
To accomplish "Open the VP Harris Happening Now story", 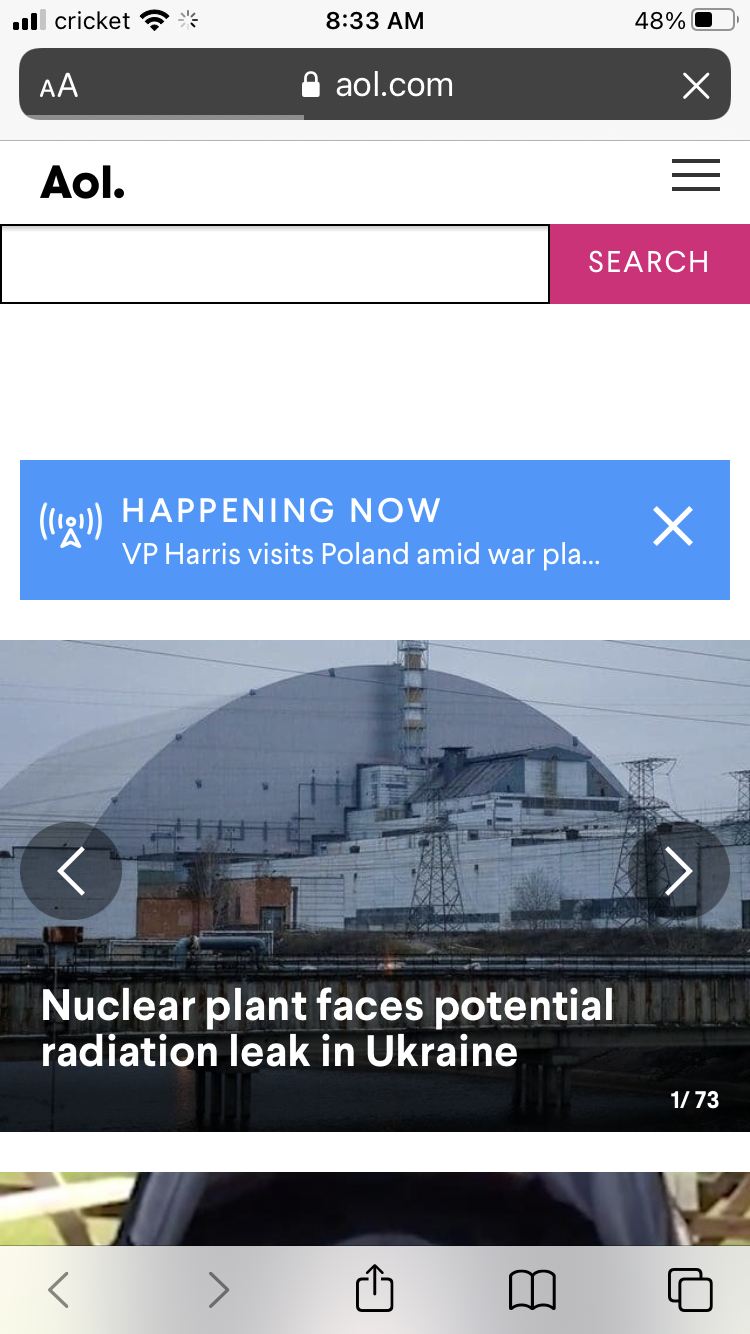I will 360,554.
